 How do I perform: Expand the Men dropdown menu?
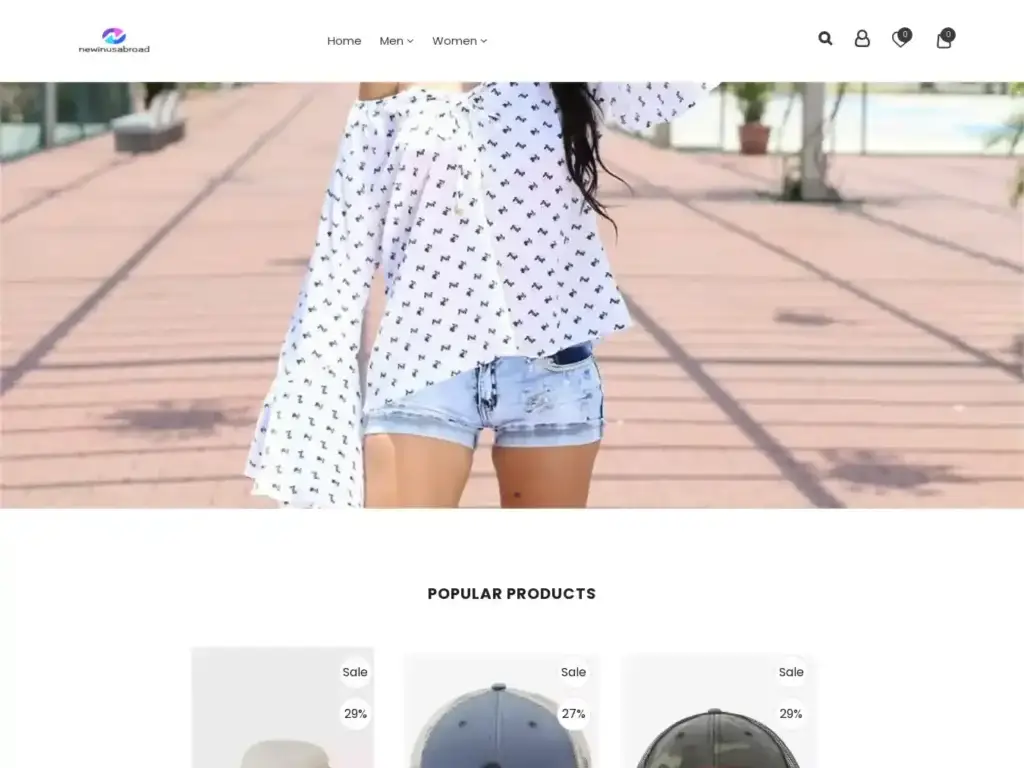[396, 41]
